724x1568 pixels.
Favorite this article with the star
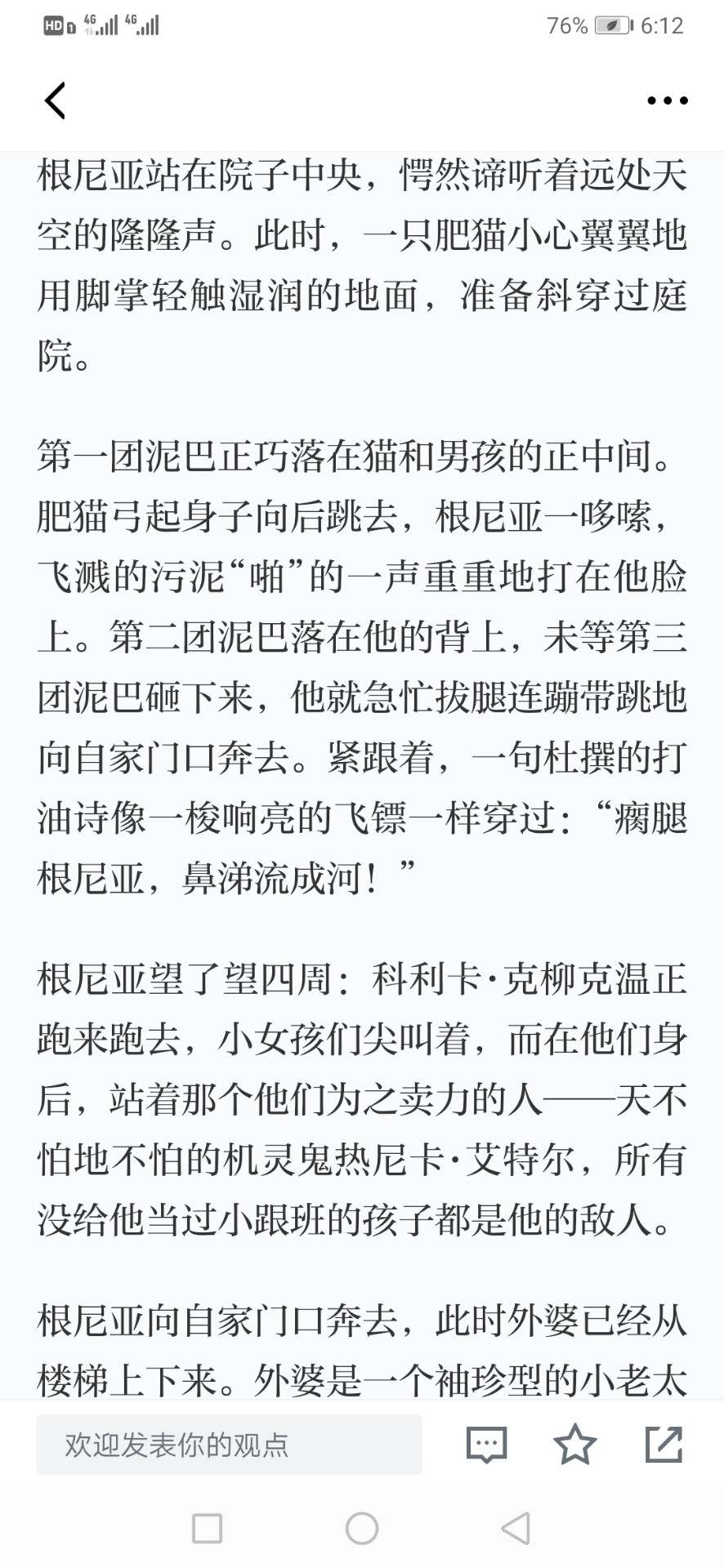(x=575, y=1444)
